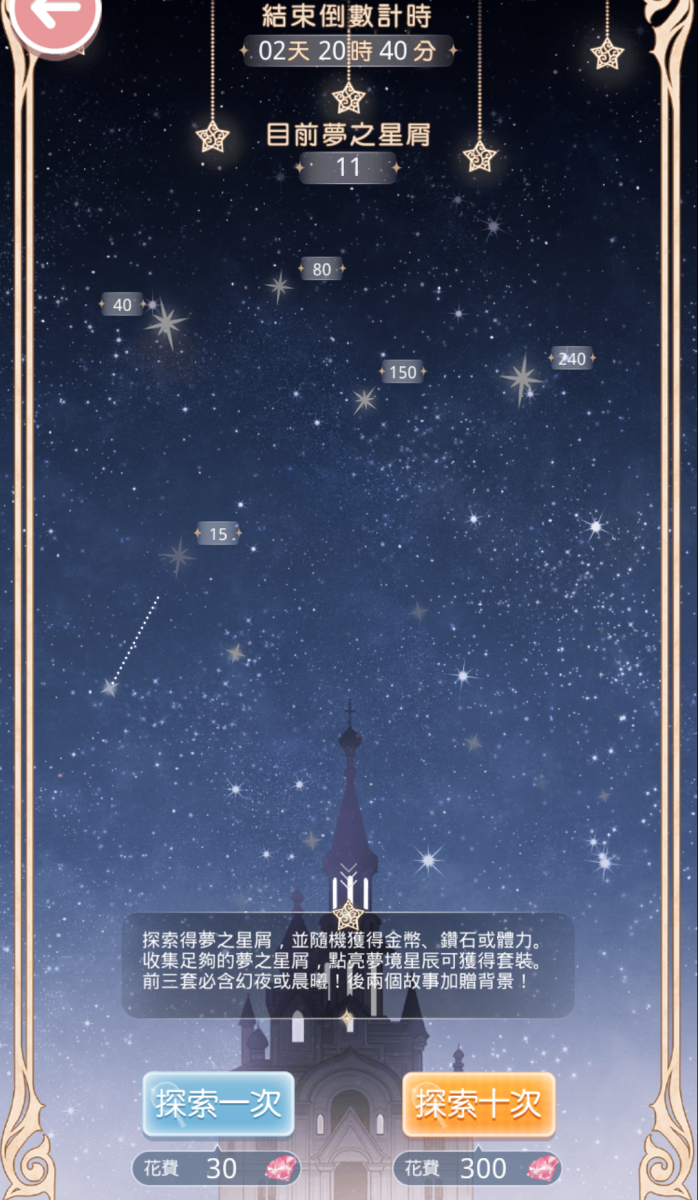Screen dimensions: 698x1200
Task: Select the dream star labeled 150
Action: point(365,400)
